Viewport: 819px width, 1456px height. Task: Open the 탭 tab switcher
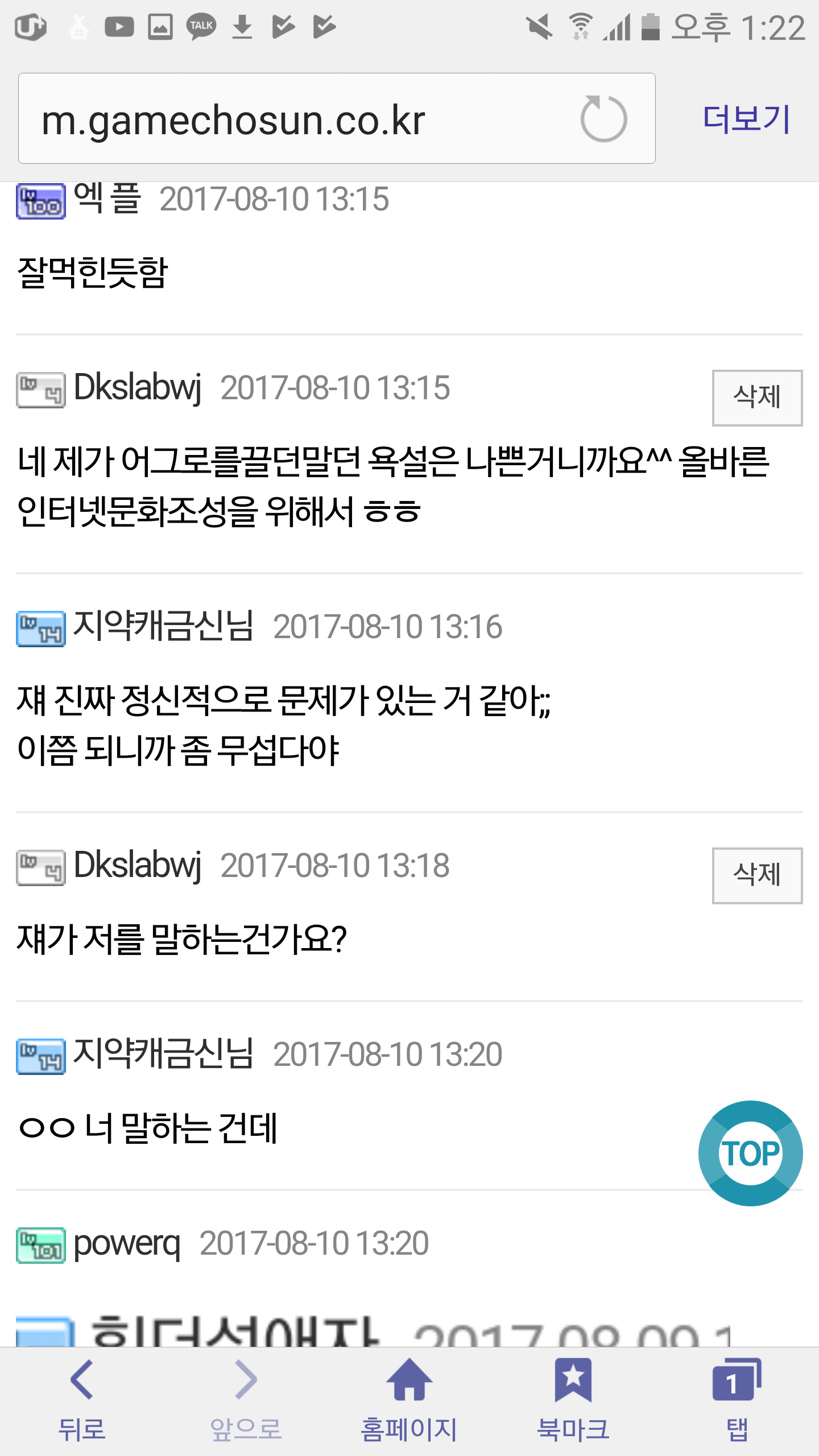point(737,1401)
